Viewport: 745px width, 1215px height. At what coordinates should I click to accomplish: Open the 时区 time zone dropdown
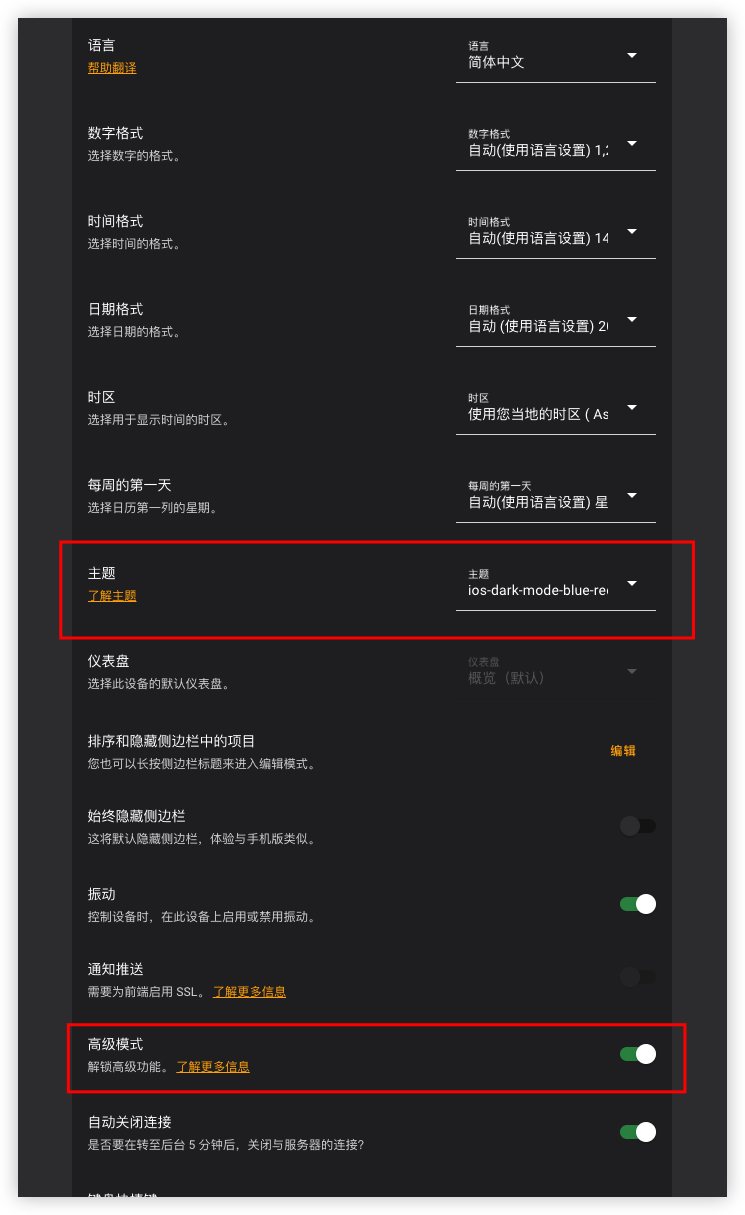[555, 408]
